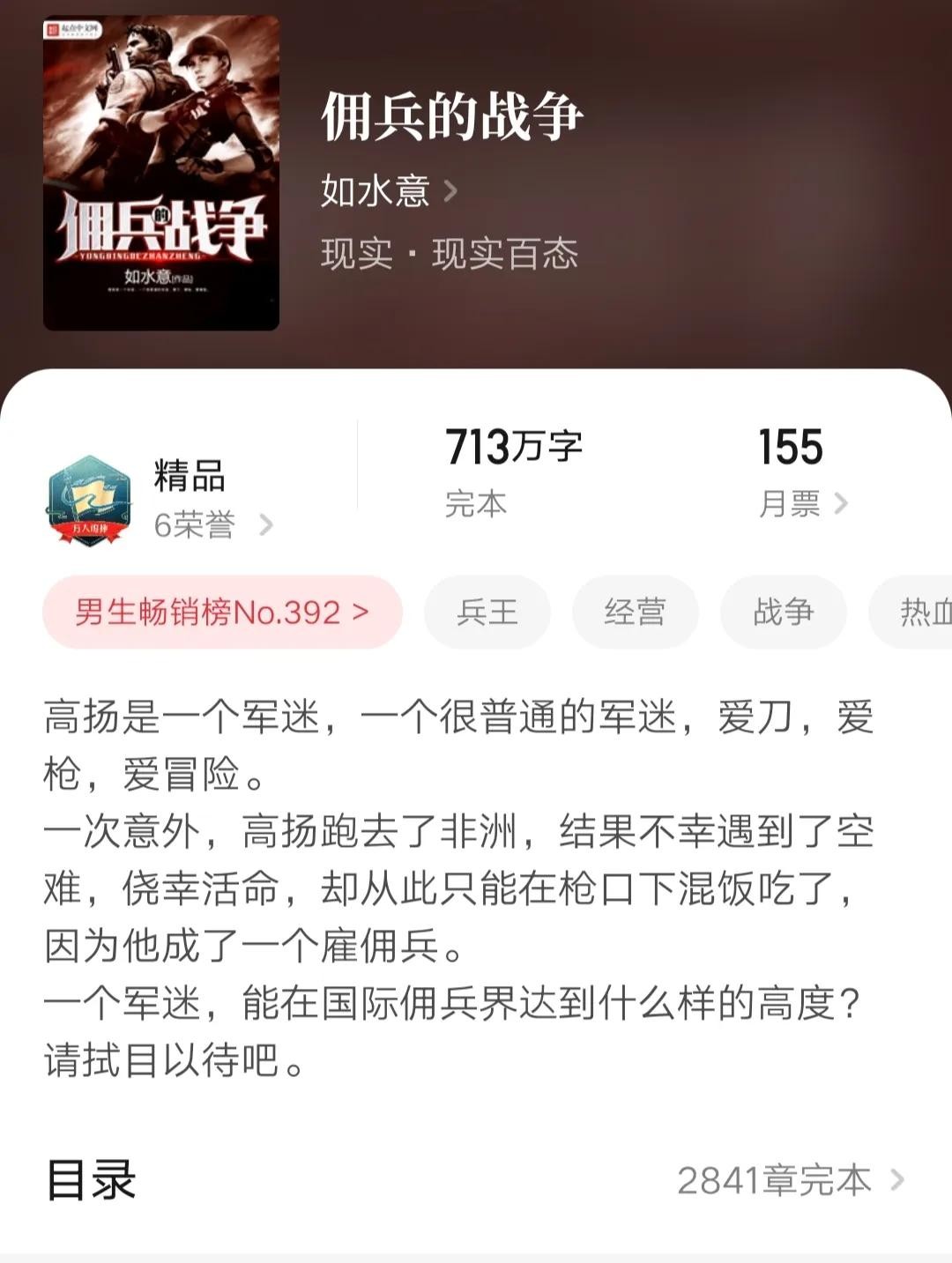Screen dimensions: 952x1263
Task: Open the 6荣誉 honors list
Action: click(x=212, y=525)
